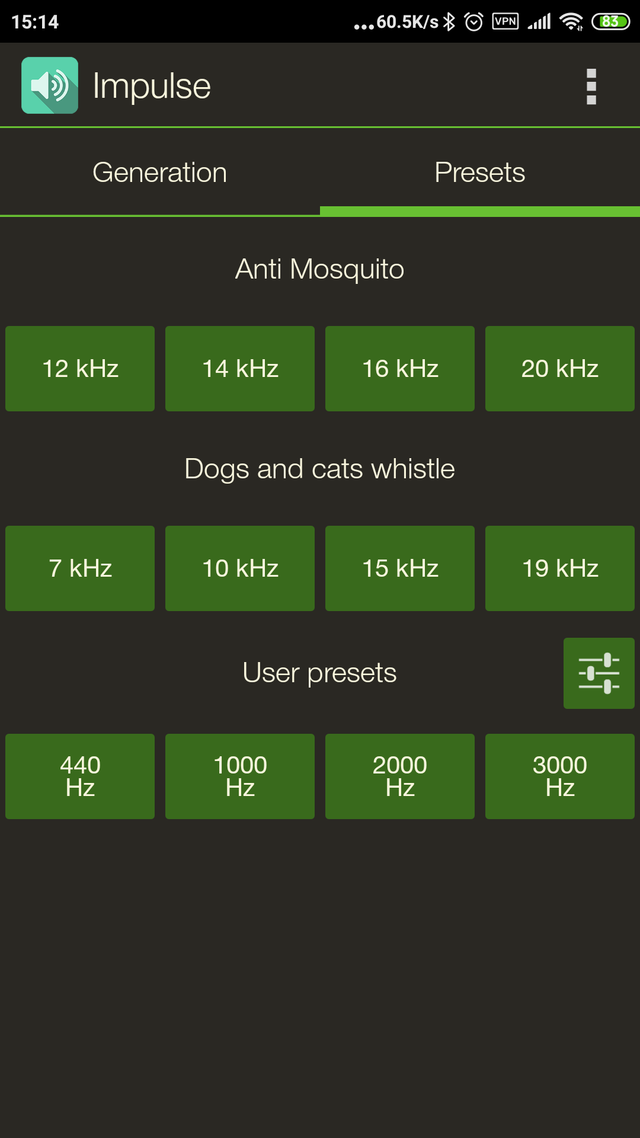
Task: Switch to the Generation tab
Action: 160,173
